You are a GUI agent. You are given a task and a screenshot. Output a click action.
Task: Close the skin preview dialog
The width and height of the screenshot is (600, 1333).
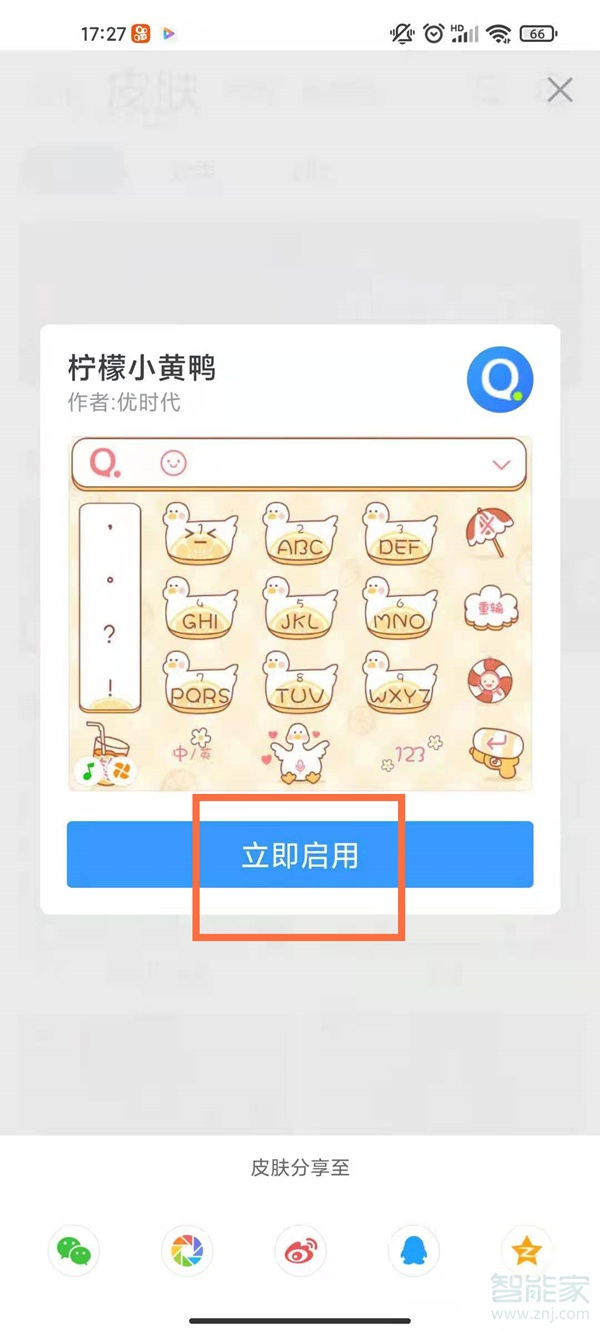560,90
